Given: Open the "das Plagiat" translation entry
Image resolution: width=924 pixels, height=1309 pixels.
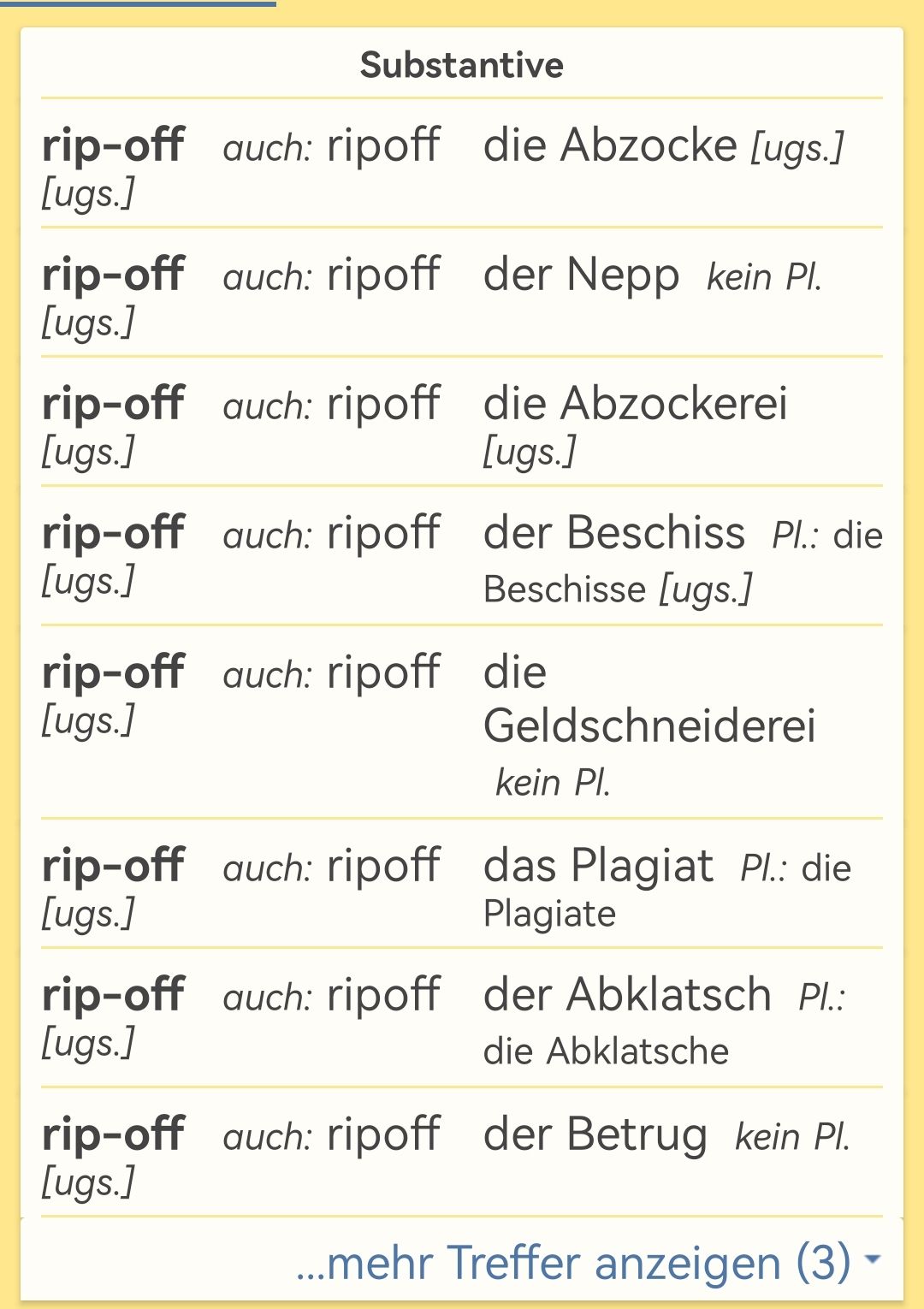Looking at the screenshot, I should (x=598, y=866).
